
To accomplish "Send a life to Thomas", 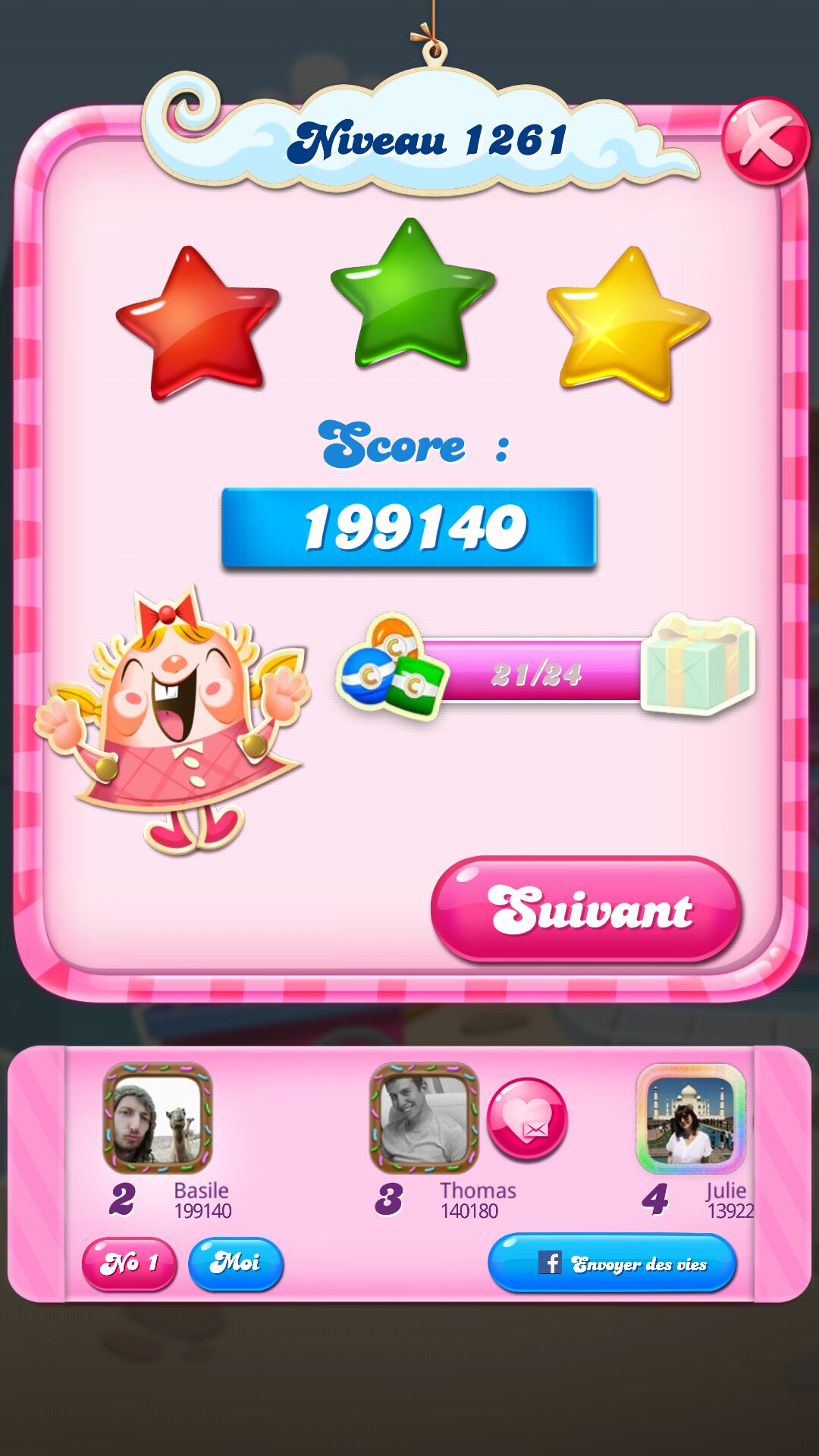I will tap(527, 1119).
